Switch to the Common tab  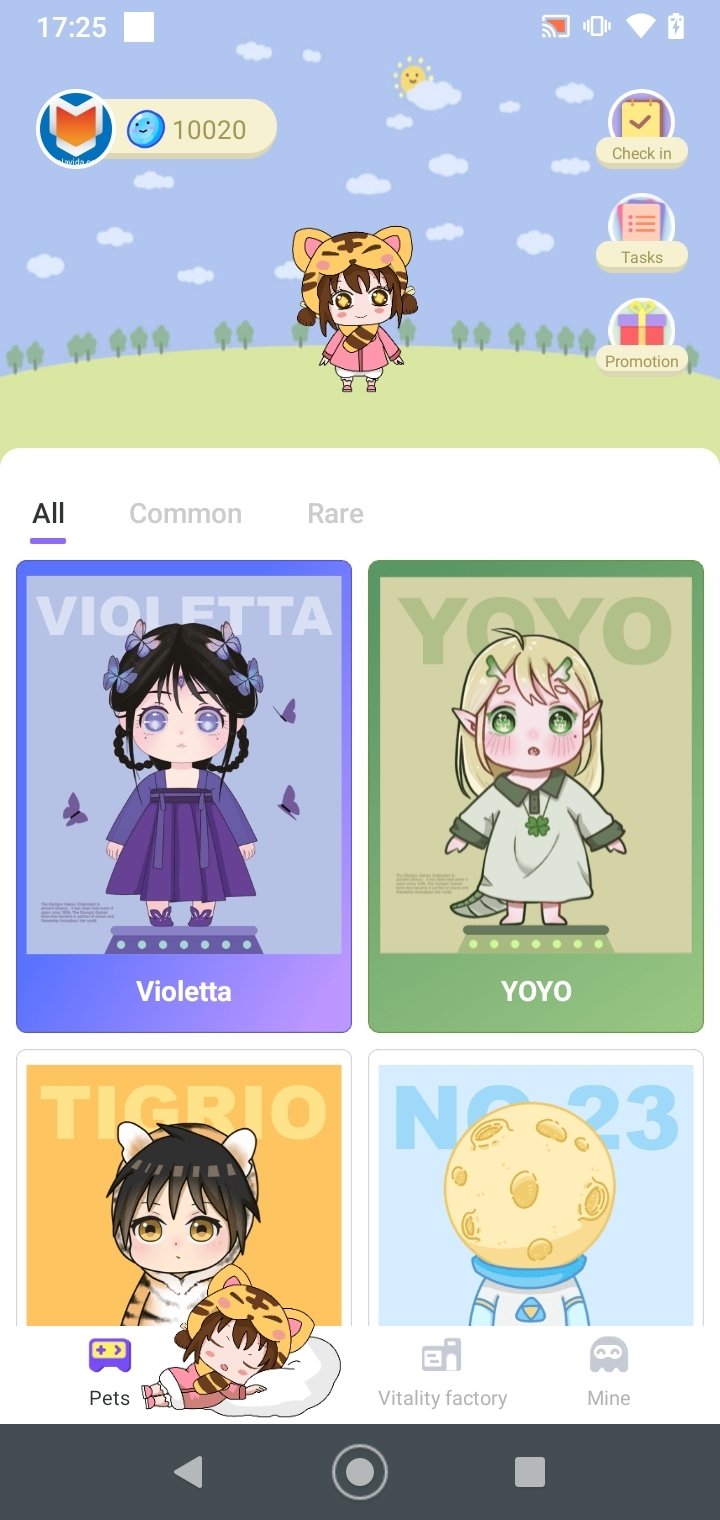coord(185,514)
